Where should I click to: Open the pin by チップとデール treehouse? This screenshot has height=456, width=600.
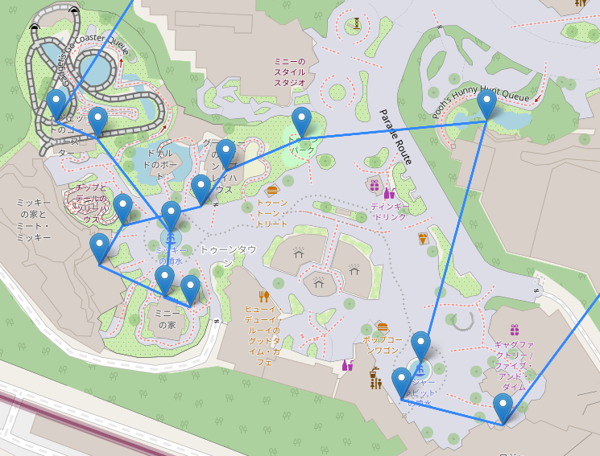pyautogui.click(x=123, y=209)
